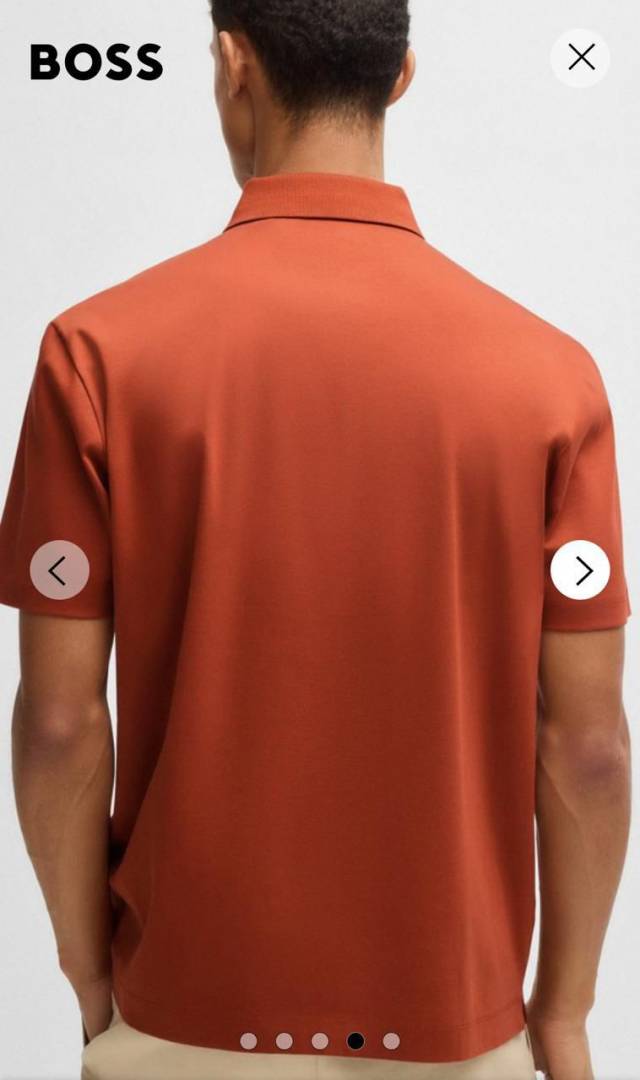Jump to the first gallery page dot
The width and height of the screenshot is (640, 1080).
point(249,1041)
